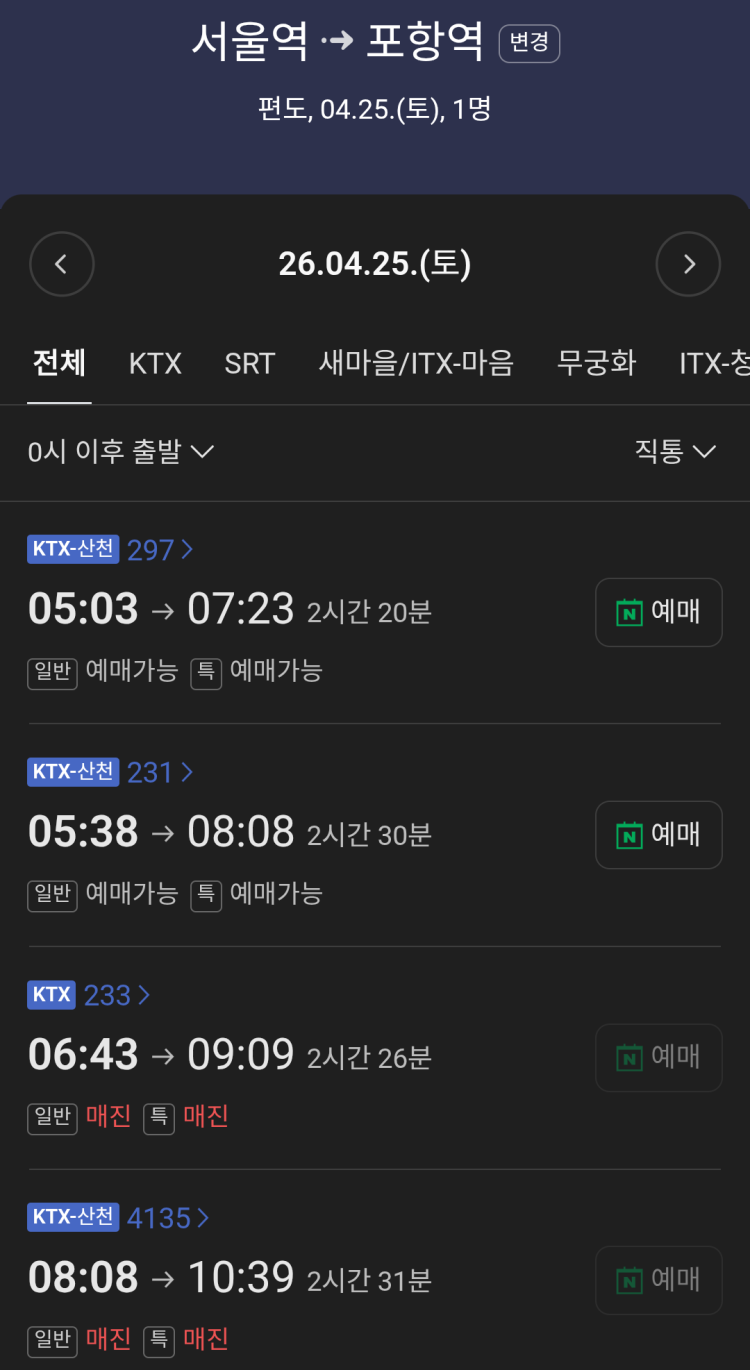Go to the previous date

click(x=62, y=264)
